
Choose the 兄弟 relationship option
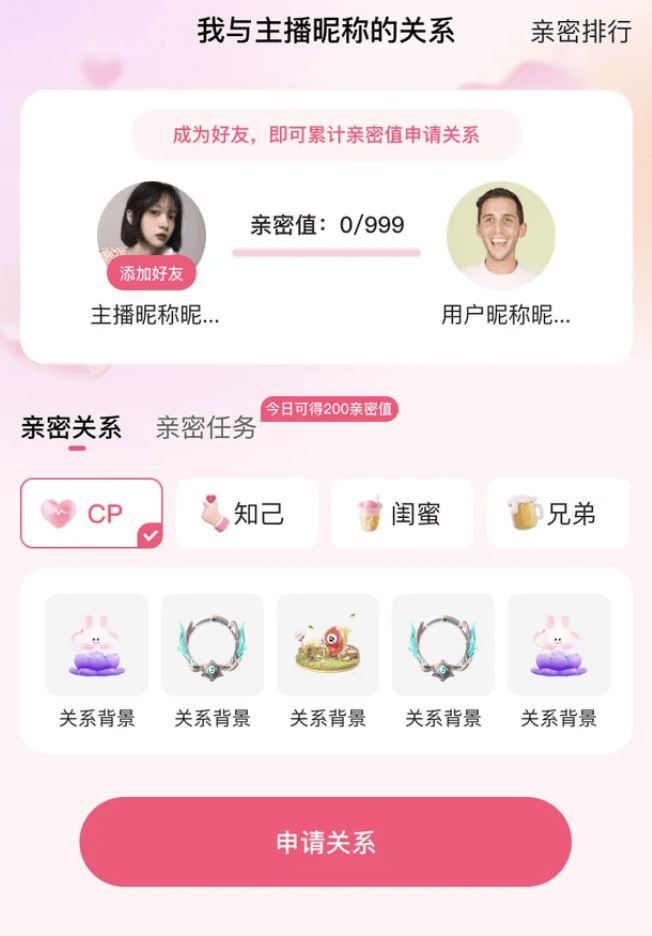(557, 513)
